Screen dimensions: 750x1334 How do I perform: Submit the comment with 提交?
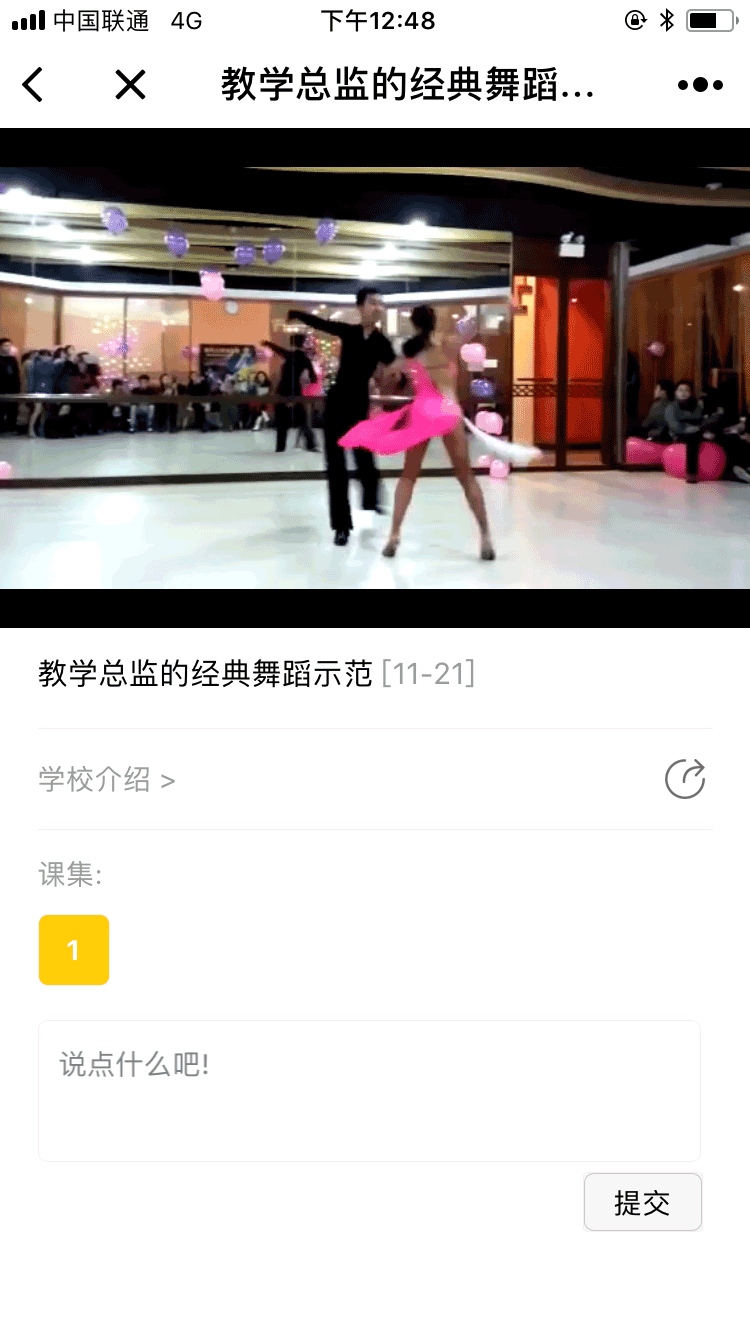coord(642,1202)
